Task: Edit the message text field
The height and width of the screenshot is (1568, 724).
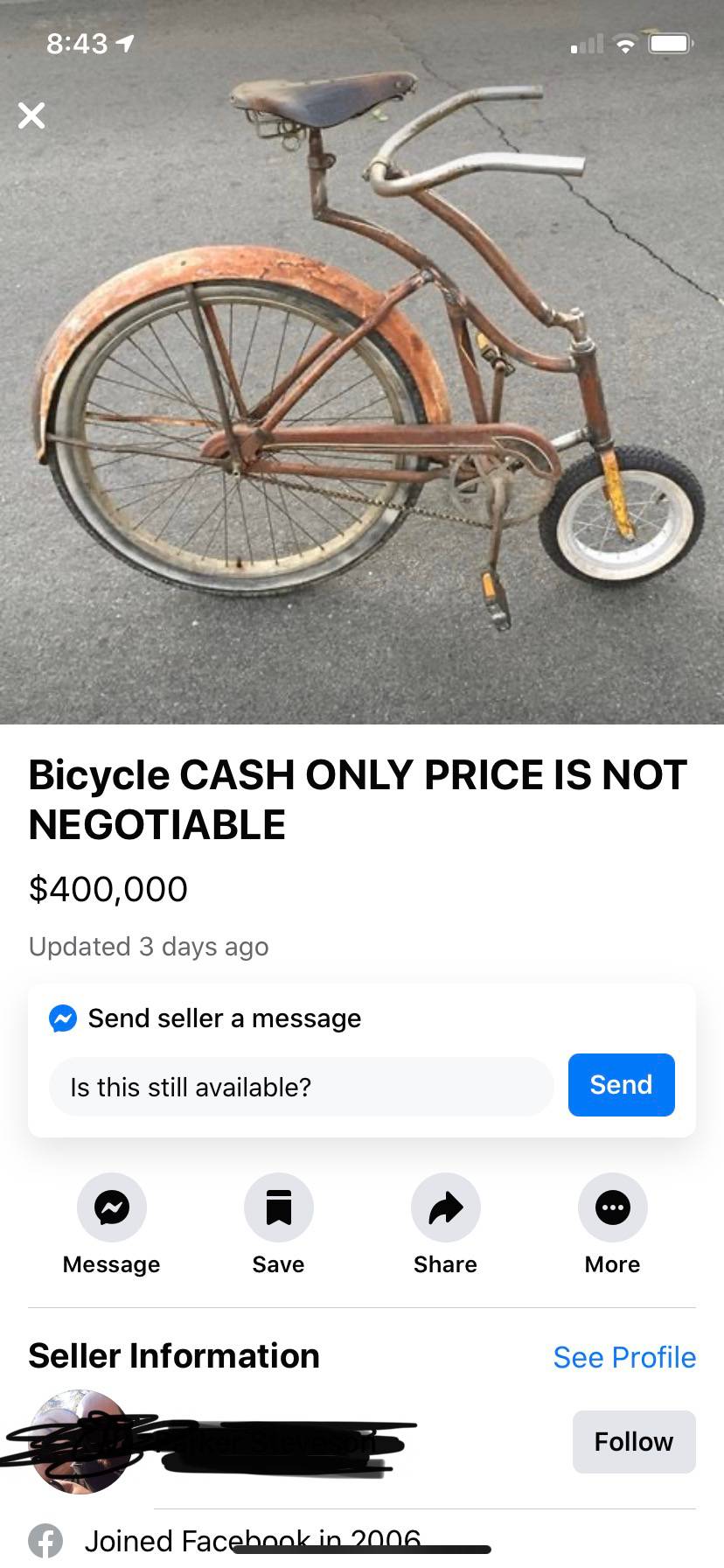Action: click(301, 1087)
